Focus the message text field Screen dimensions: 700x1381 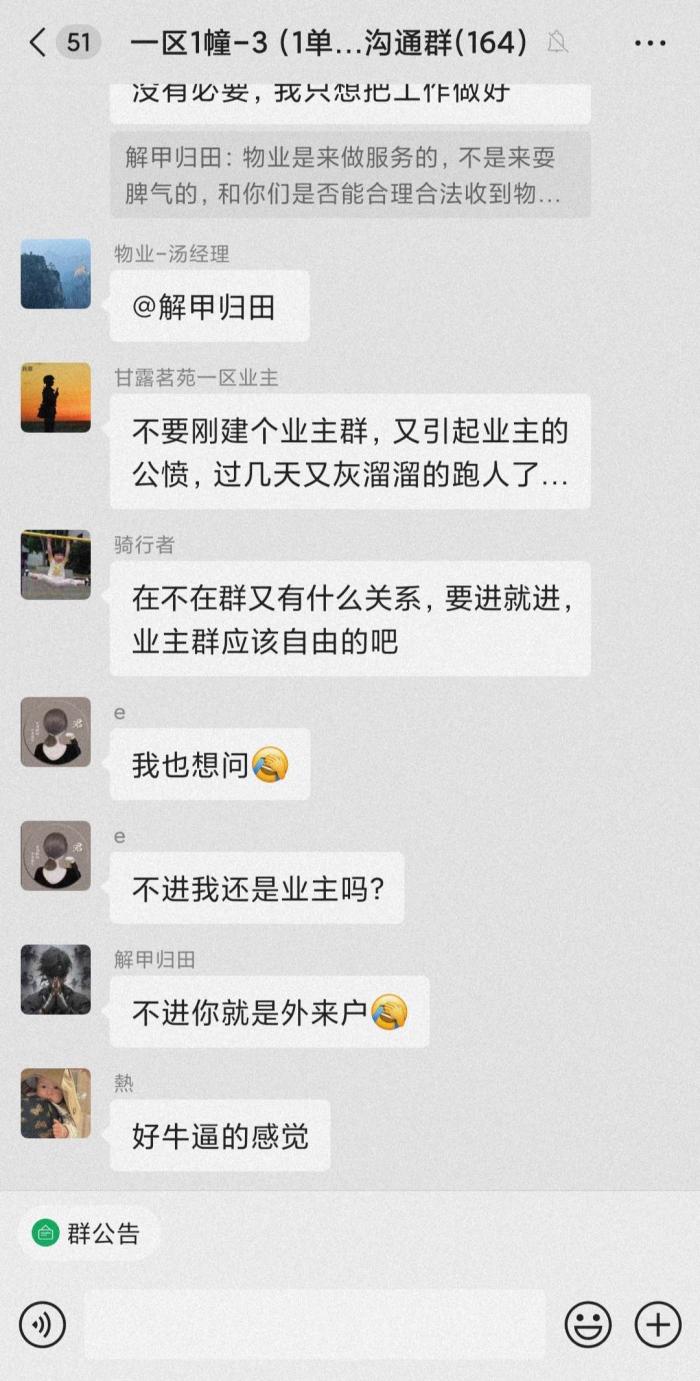pyautogui.click(x=315, y=1325)
